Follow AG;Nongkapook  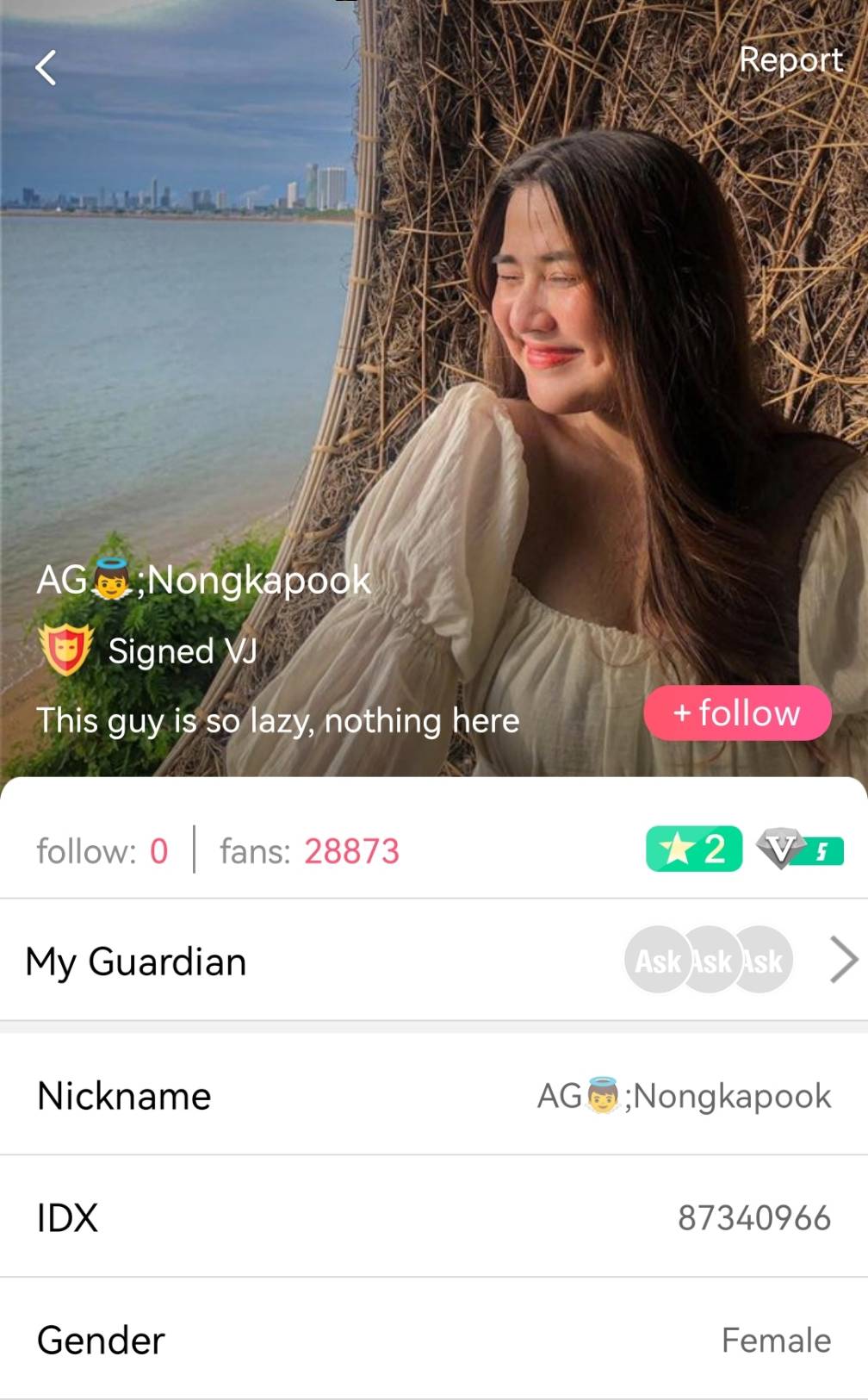point(737,713)
